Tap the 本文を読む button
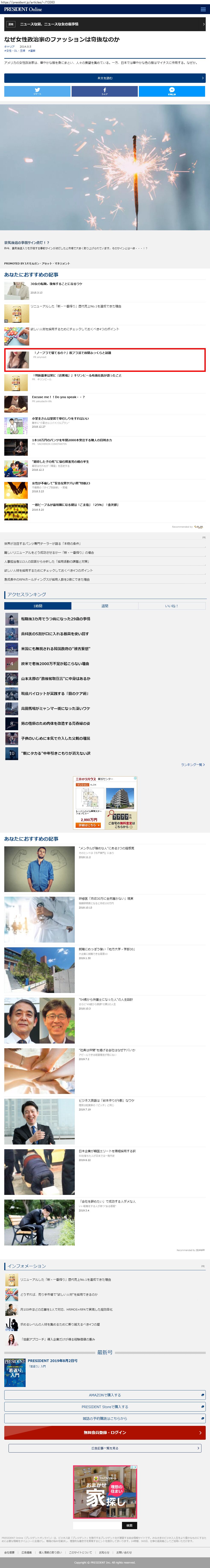Image resolution: width=210 pixels, height=1568 pixels. [105, 78]
